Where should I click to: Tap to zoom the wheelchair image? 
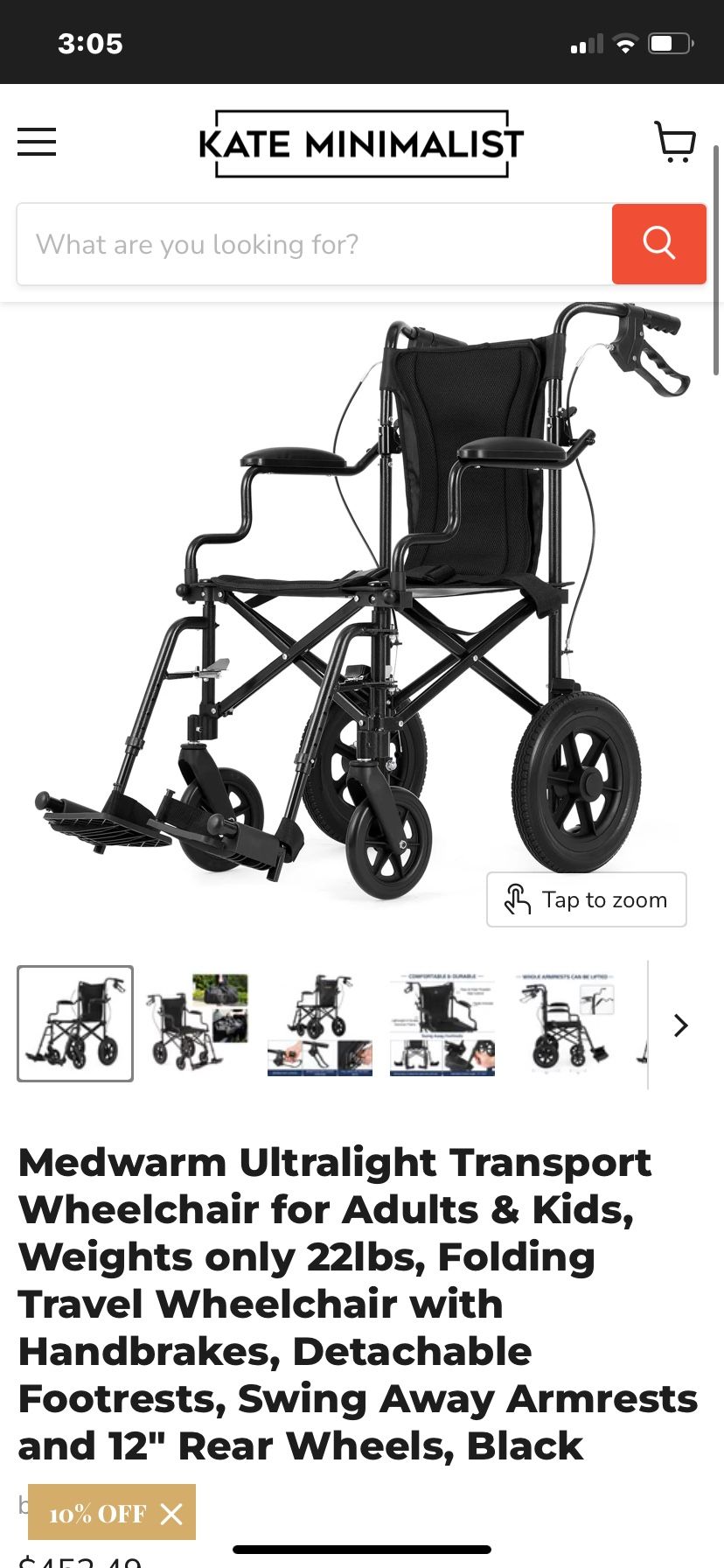coord(587,899)
